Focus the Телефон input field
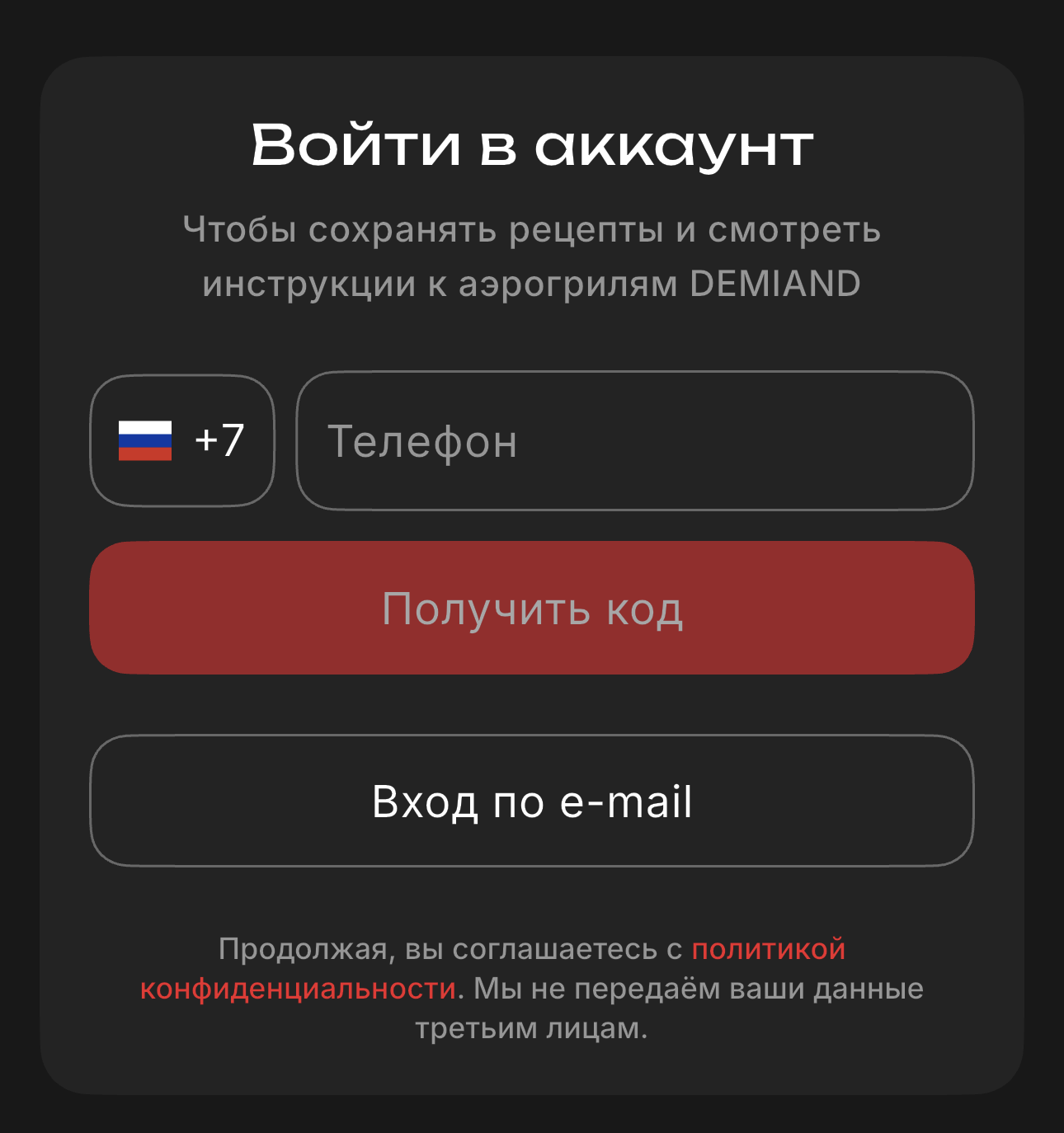This screenshot has height=1133, width=1064. tap(635, 440)
